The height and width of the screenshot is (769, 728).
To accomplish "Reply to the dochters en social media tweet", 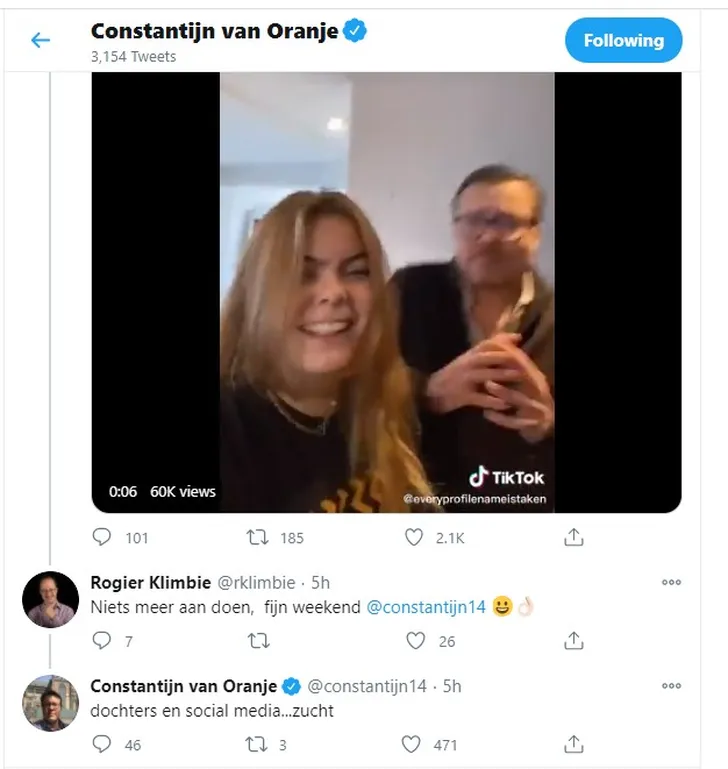I will [102, 744].
